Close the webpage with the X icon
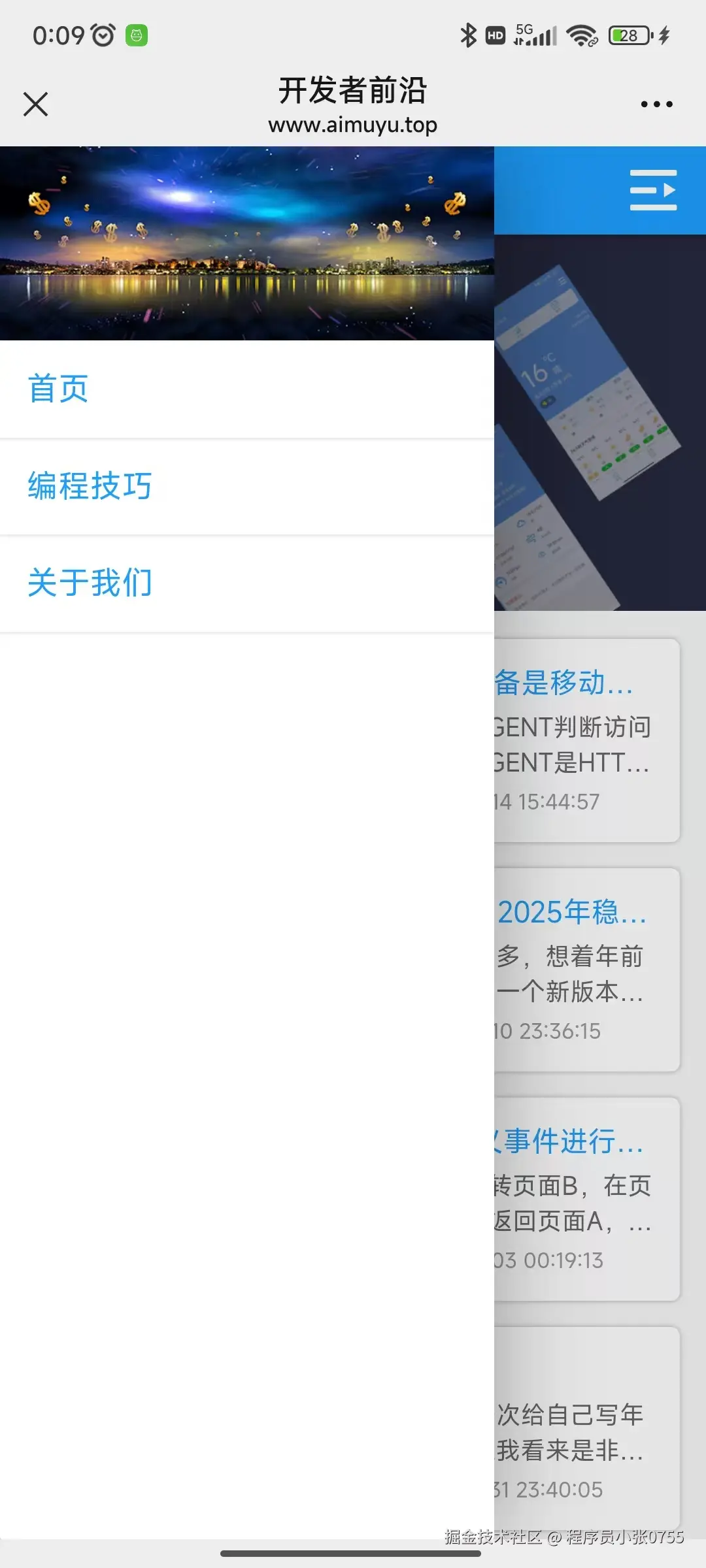The image size is (706, 1568). tap(35, 103)
